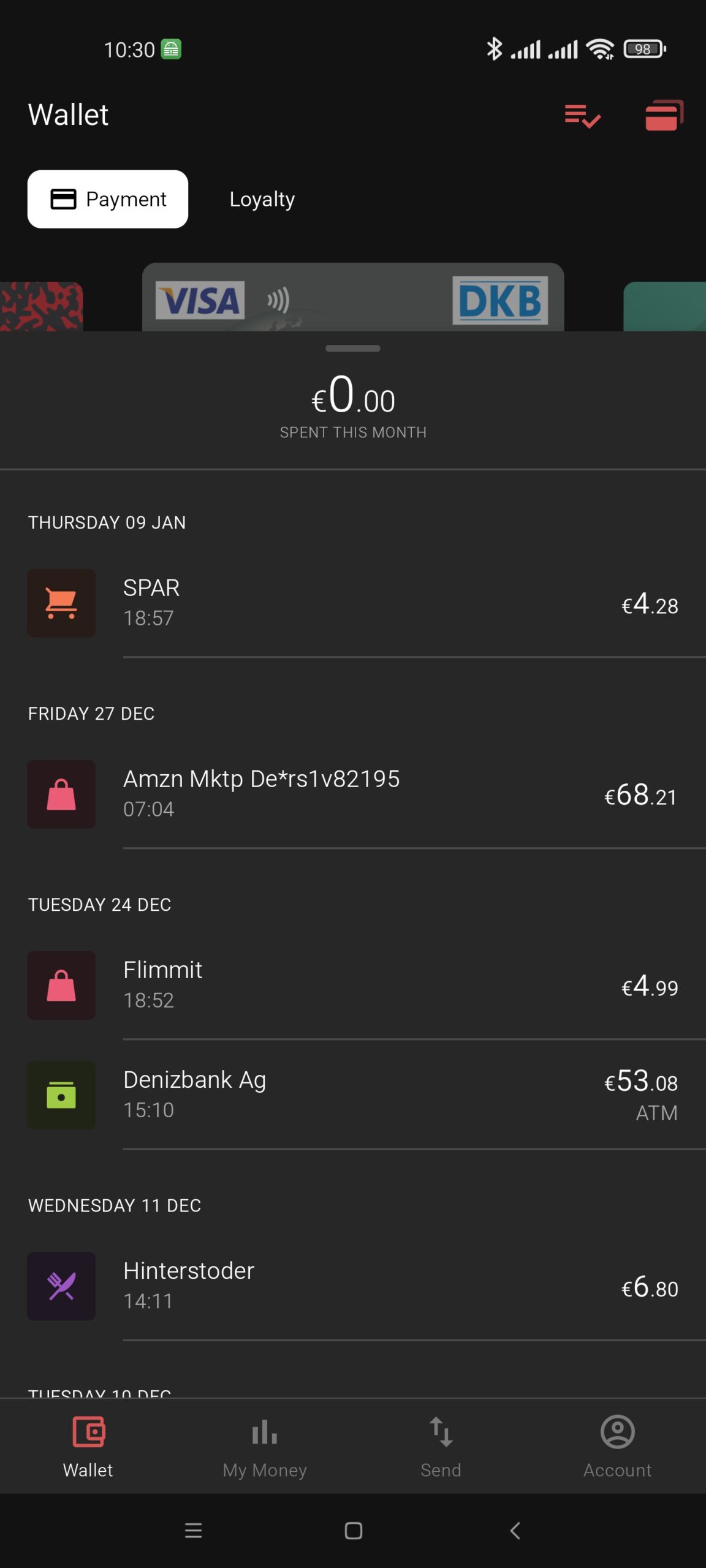Select the Visa DKB card
Viewport: 706px width, 1568px height.
click(353, 298)
